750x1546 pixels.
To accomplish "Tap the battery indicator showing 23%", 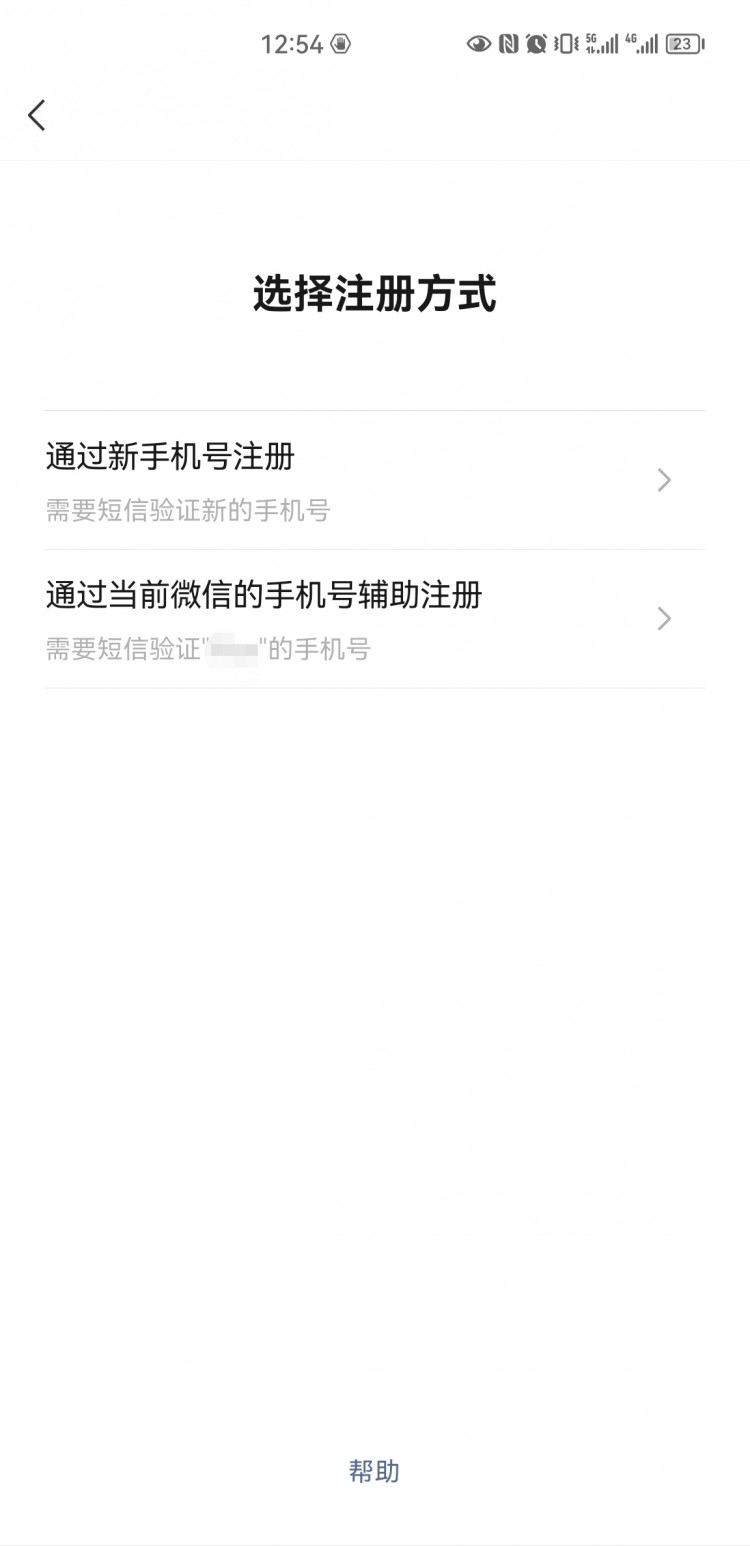I will pos(683,43).
